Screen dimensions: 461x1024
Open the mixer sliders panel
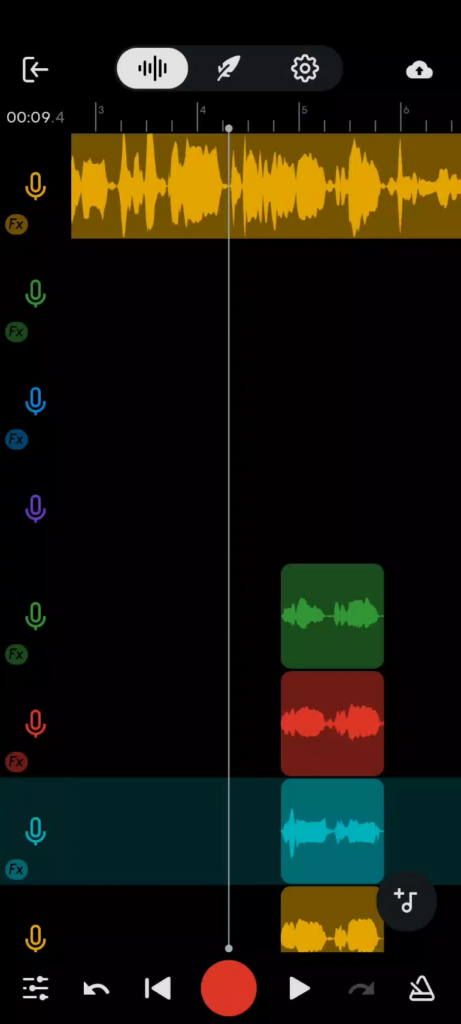coord(35,988)
